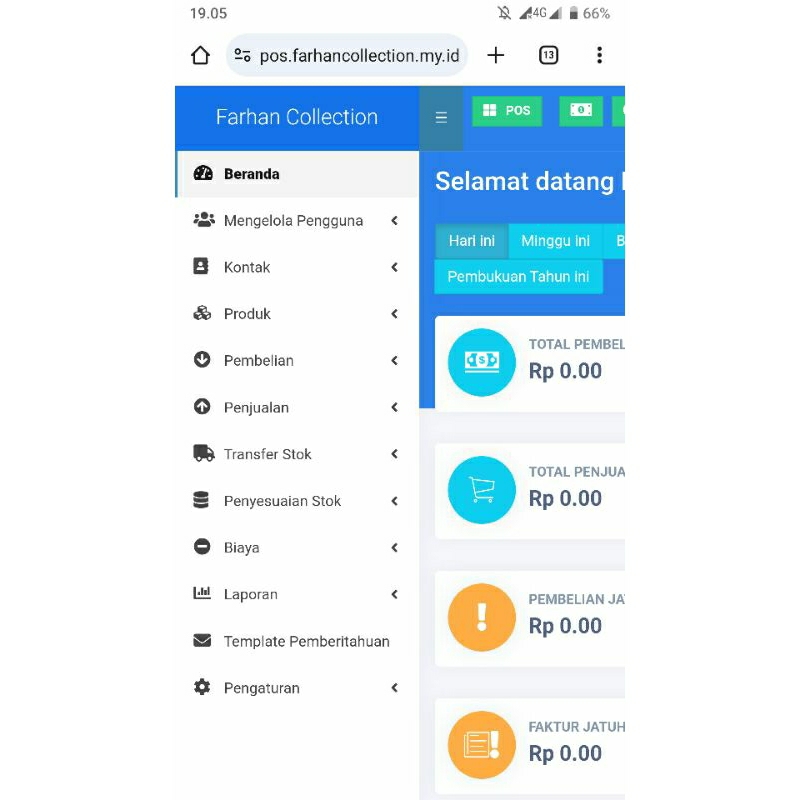Expand the Pembelian menu
Viewport: 800px width, 800px height.
point(258,361)
